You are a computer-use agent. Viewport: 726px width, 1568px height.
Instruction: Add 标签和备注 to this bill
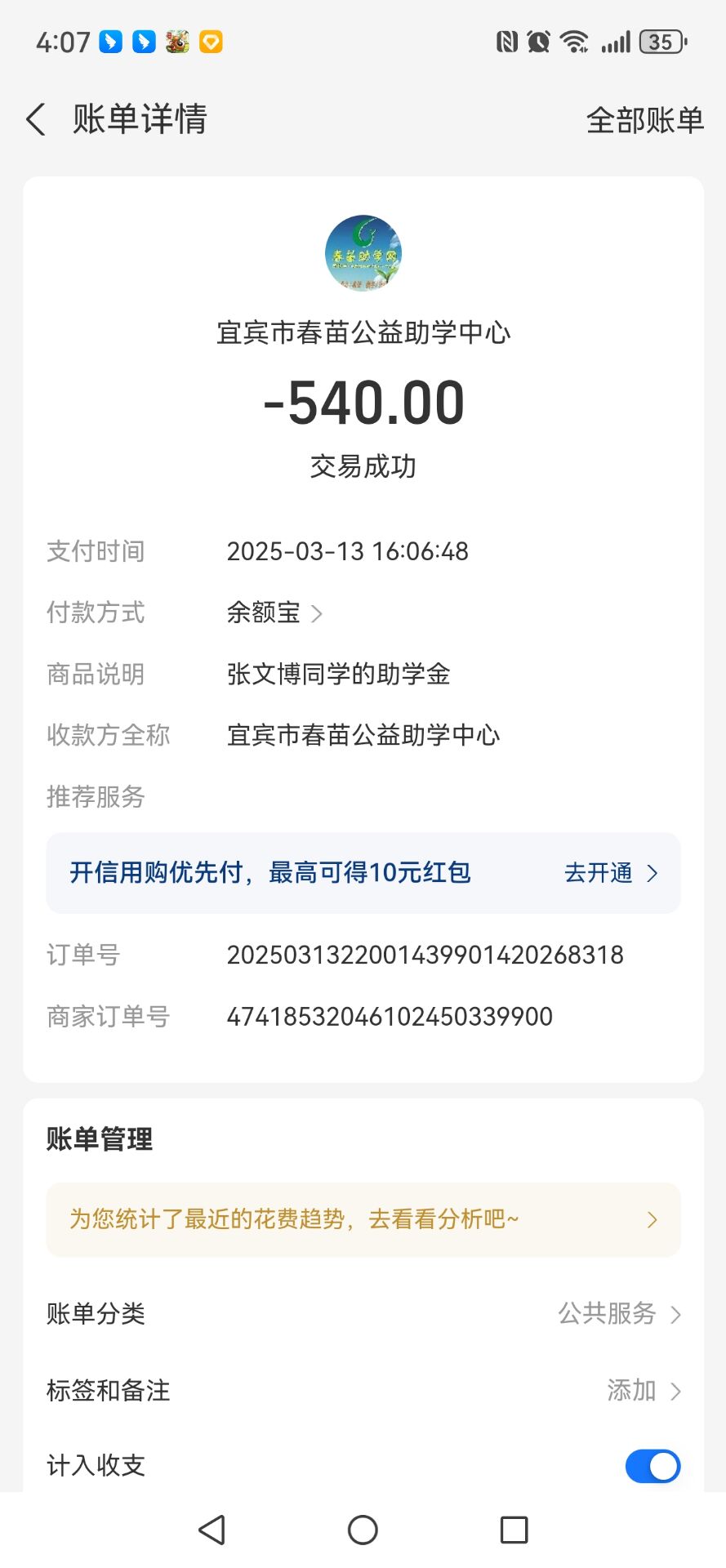(643, 1390)
